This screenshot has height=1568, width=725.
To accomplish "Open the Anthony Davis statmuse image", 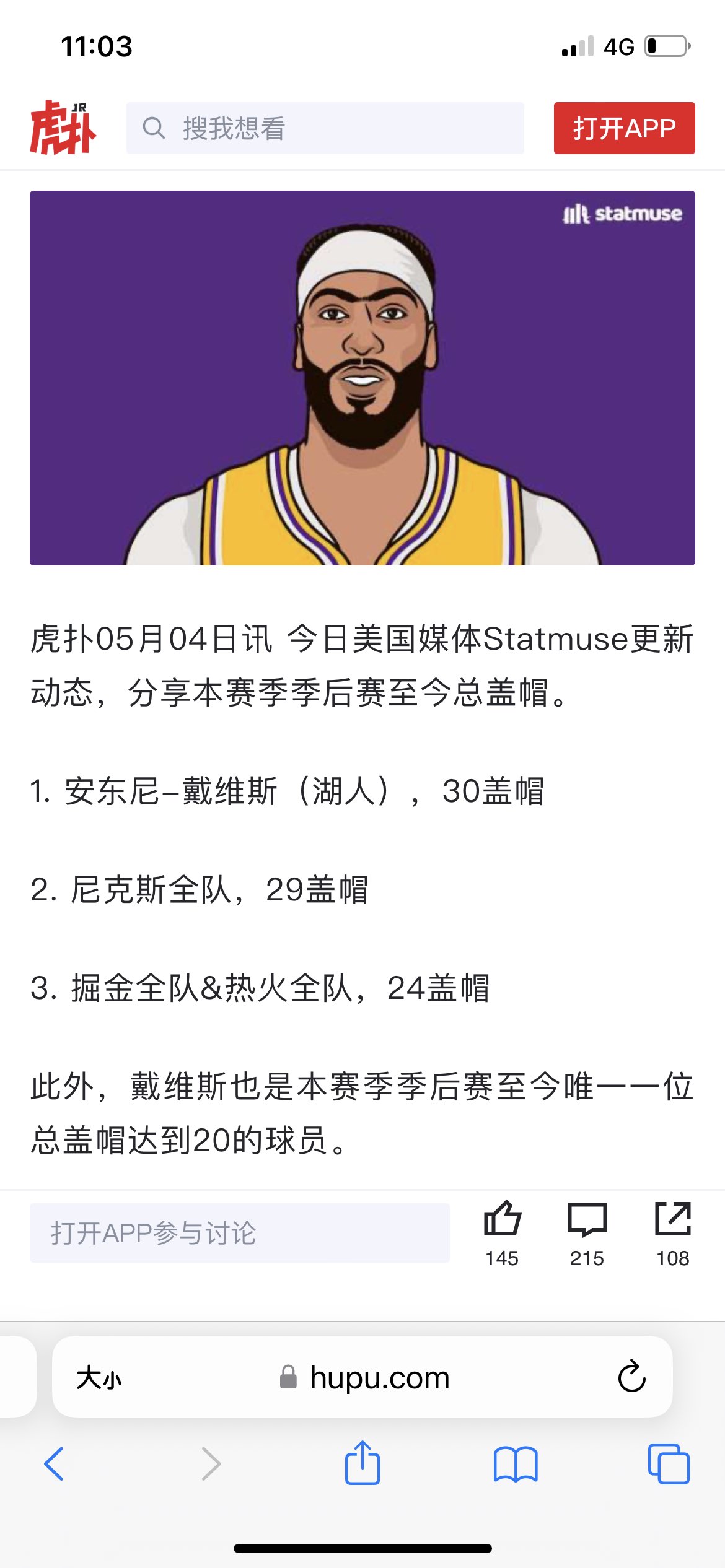I will (362, 378).
